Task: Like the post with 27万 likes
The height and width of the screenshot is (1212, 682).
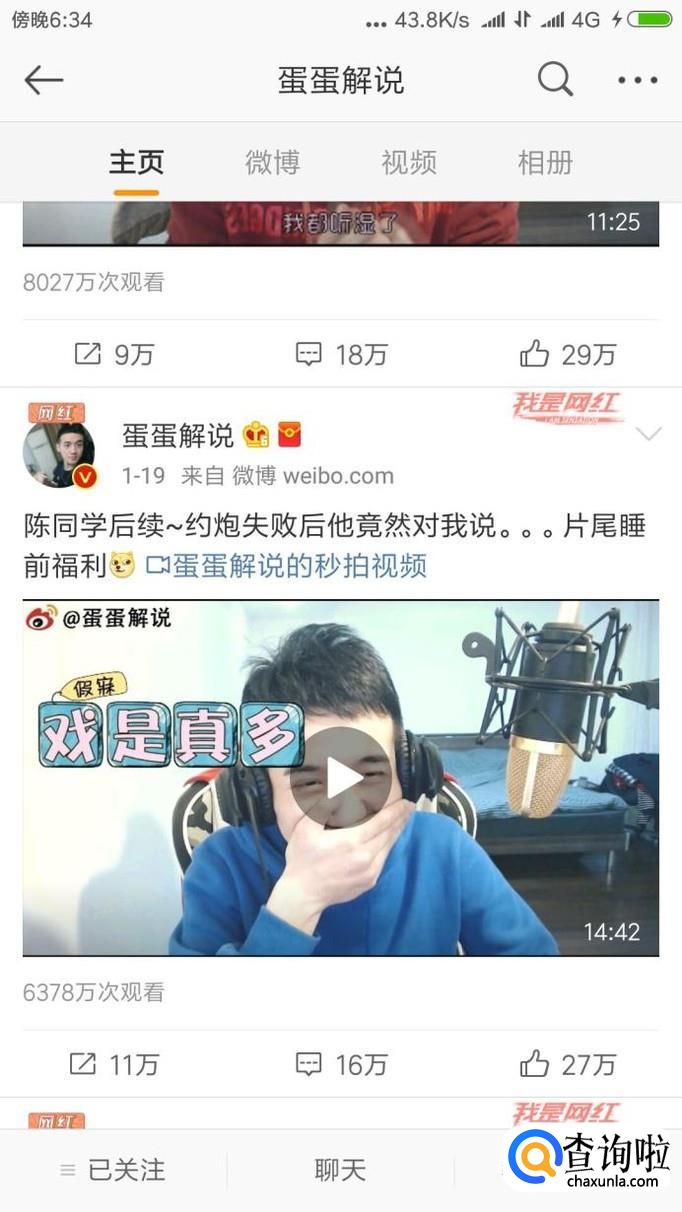Action: 567,1065
